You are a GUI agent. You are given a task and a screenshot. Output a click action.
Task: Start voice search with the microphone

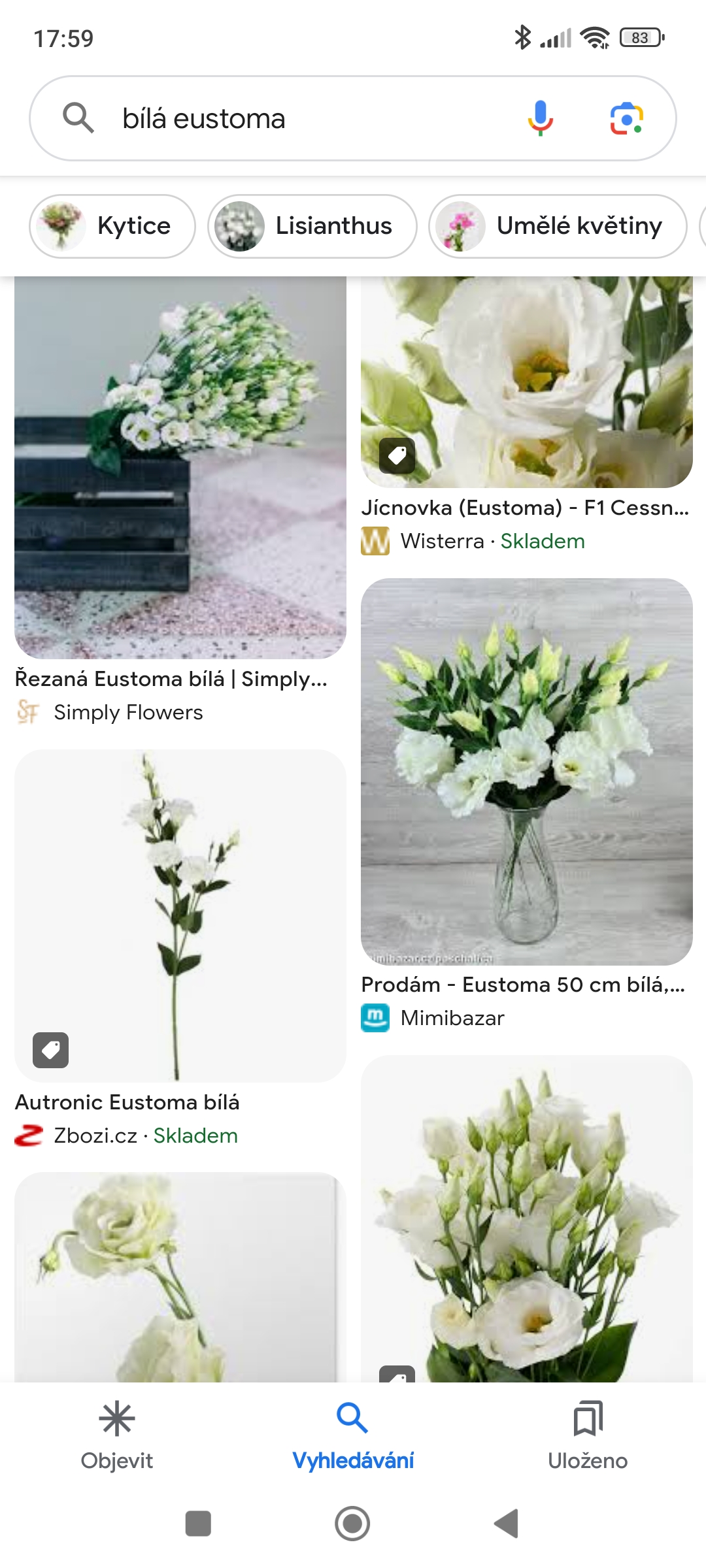[540, 118]
